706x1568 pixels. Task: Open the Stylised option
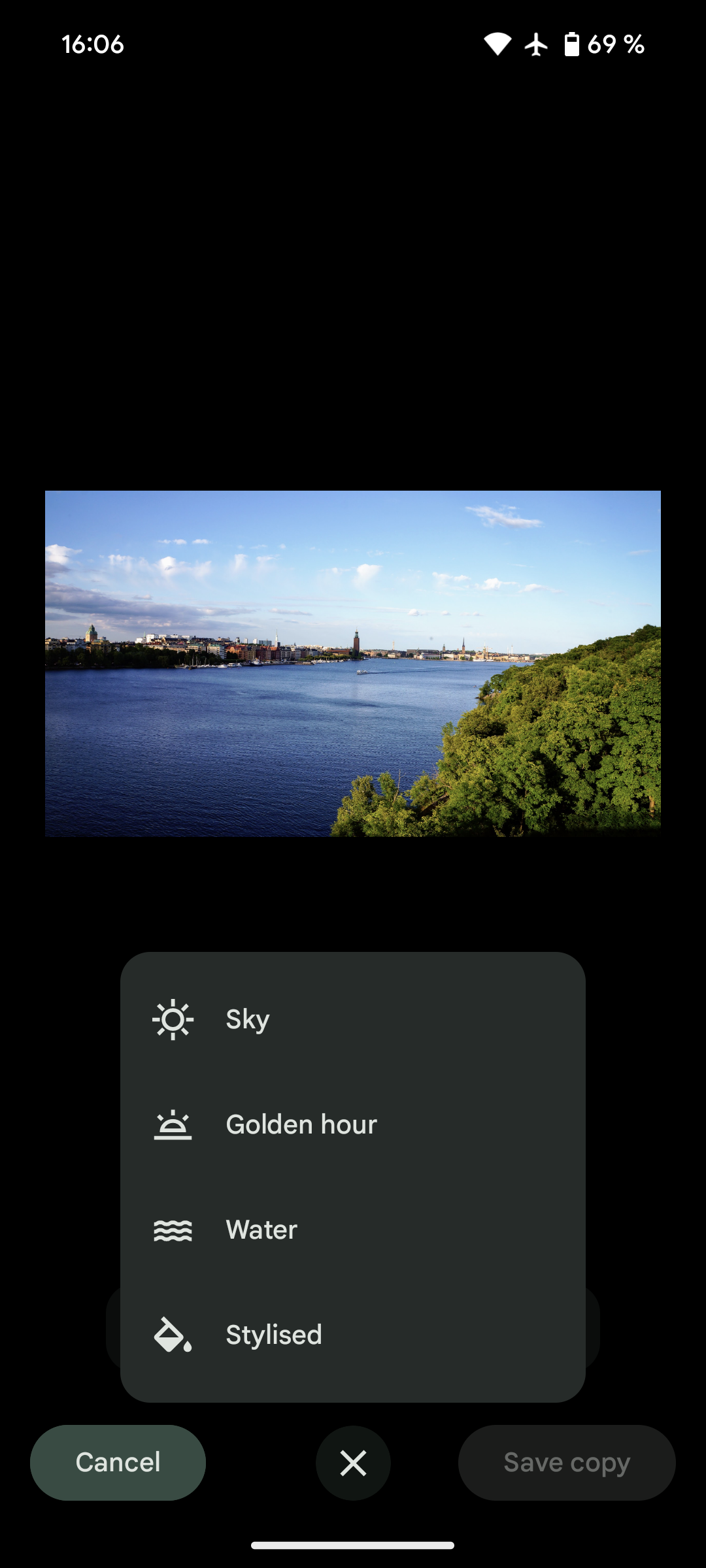353,1335
